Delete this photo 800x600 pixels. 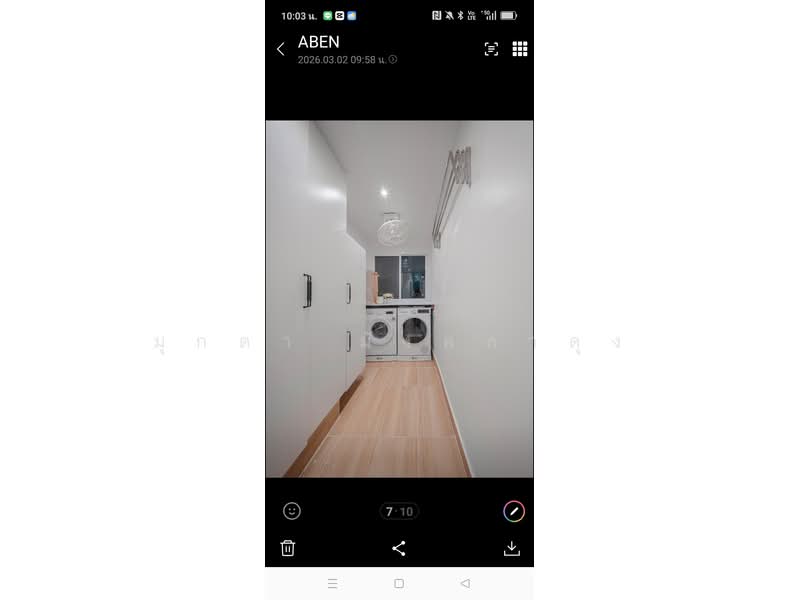tap(288, 548)
